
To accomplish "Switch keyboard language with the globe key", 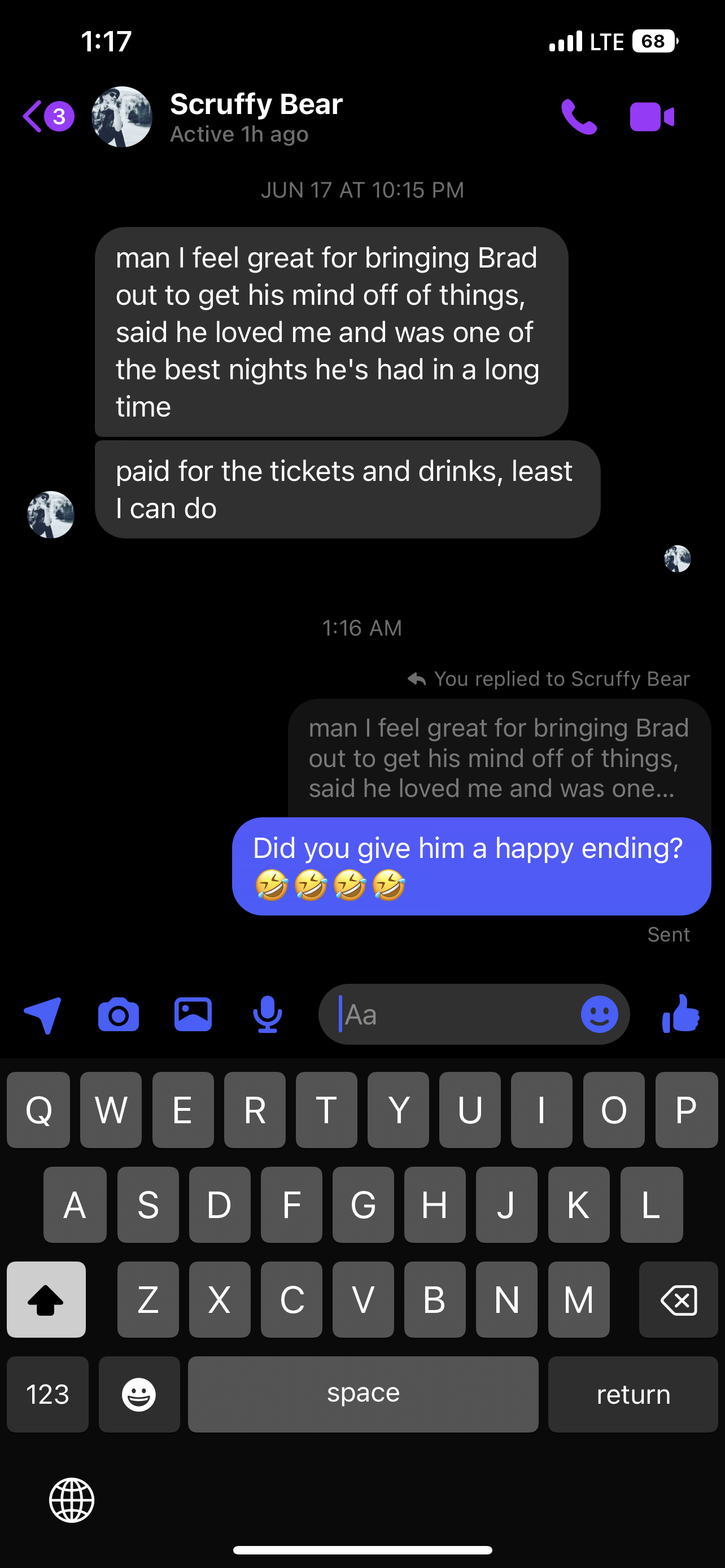I will pos(72,1500).
